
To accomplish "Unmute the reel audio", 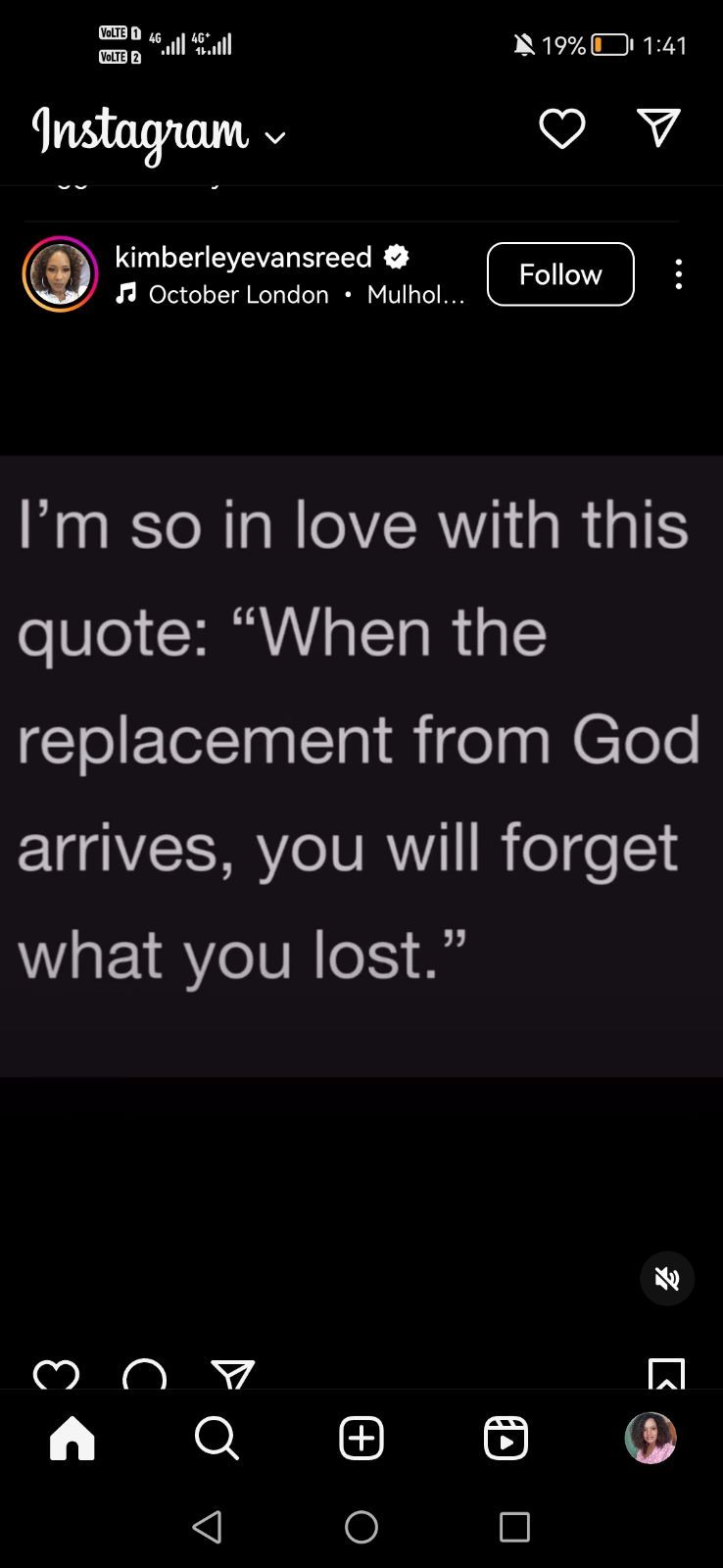I will tap(667, 1278).
